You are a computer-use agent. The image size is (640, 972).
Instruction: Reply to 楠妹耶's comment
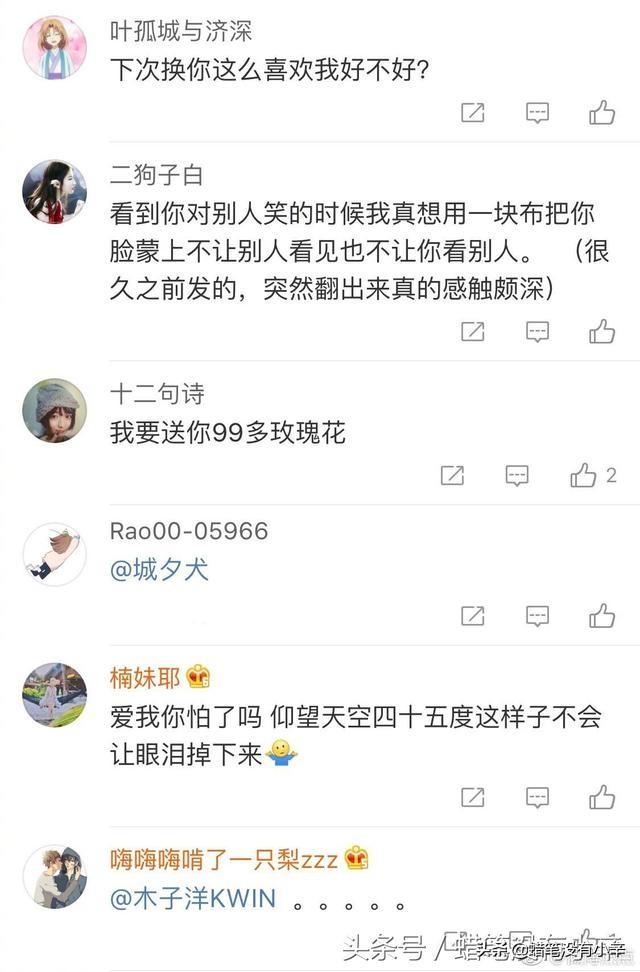coord(538,797)
